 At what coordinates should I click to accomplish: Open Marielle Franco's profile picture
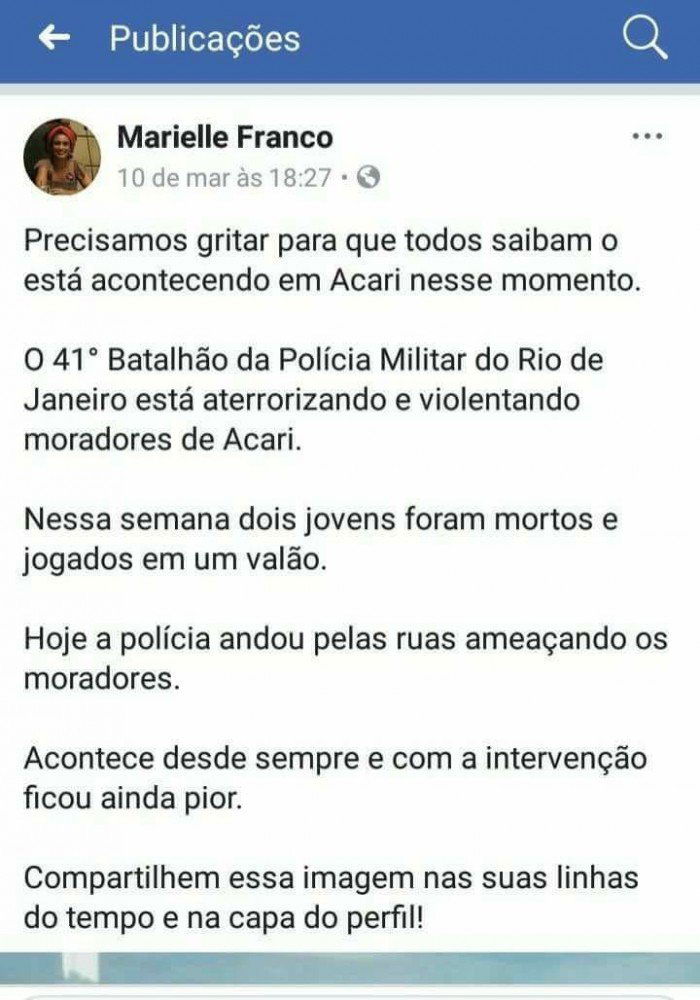[62, 156]
